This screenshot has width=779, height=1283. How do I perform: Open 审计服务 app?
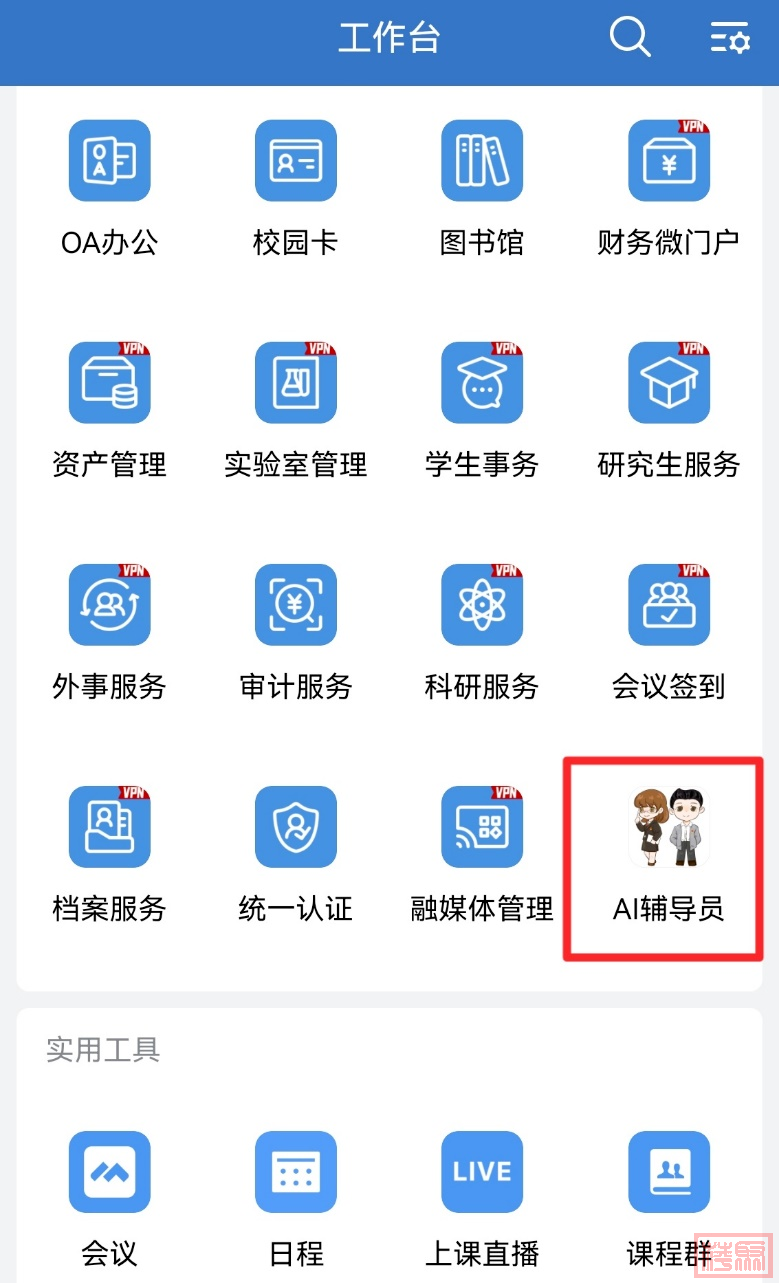pos(296,605)
